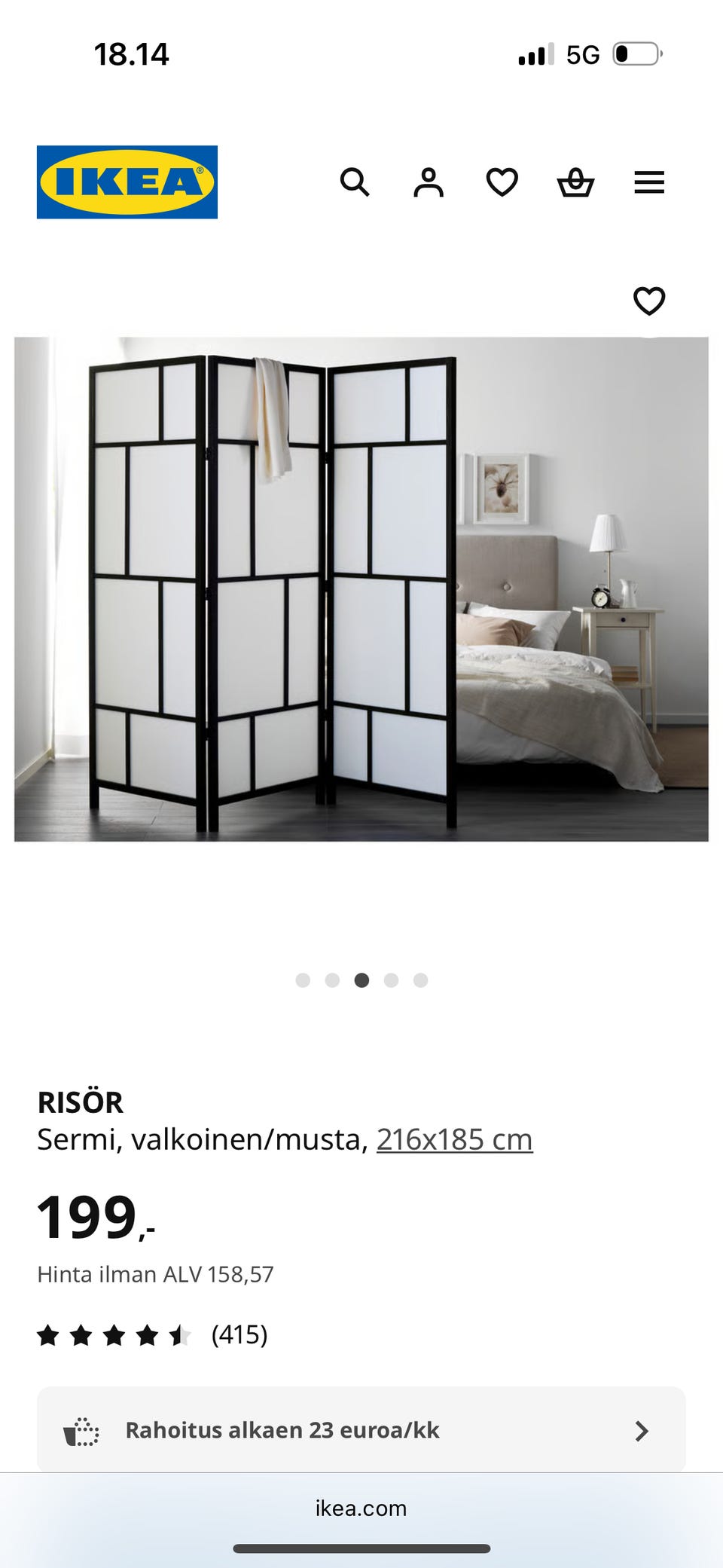Tap the ikea.com address bar
This screenshot has height=1568, width=723.
pyautogui.click(x=361, y=1508)
